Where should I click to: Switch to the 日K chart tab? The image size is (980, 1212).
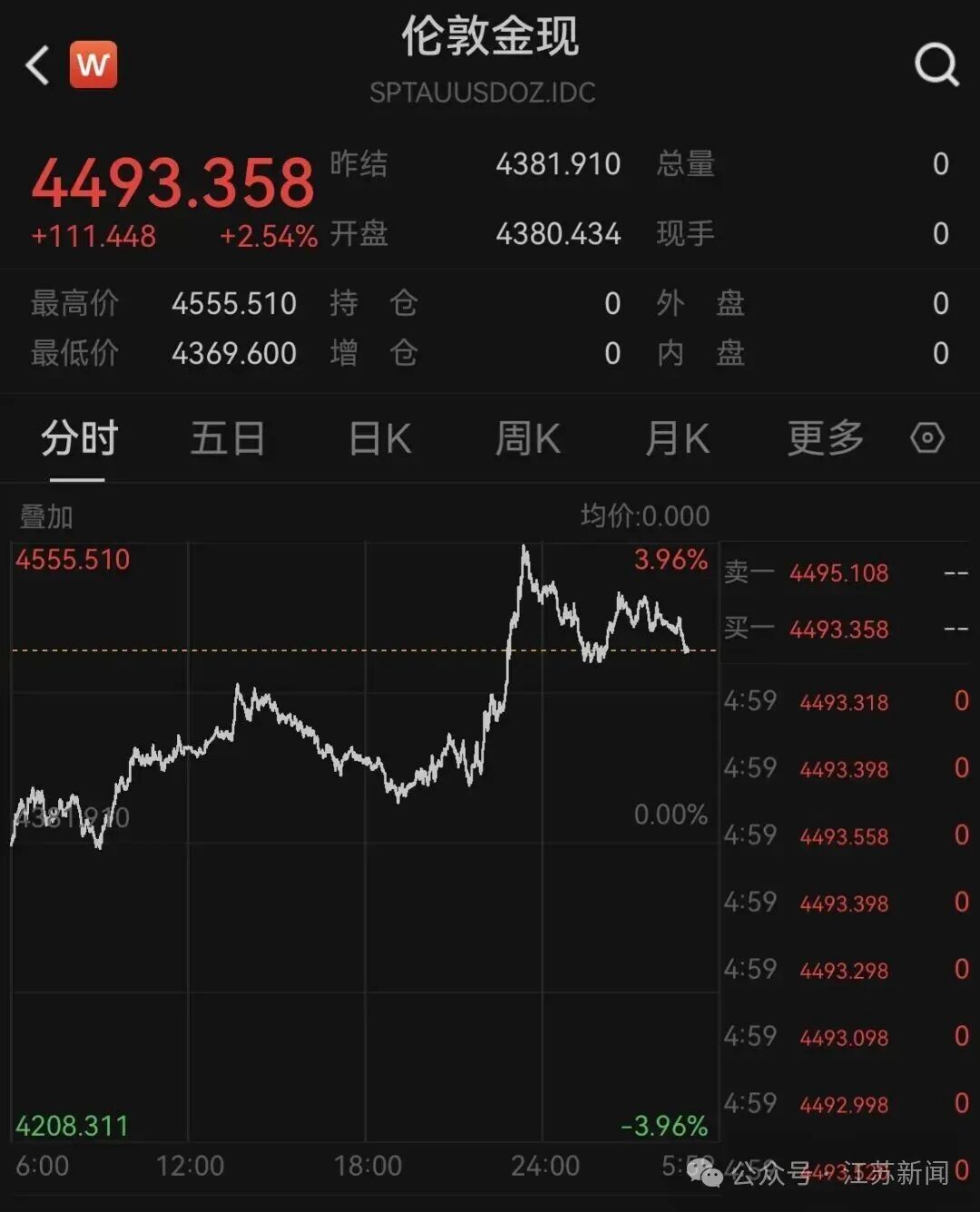[380, 439]
